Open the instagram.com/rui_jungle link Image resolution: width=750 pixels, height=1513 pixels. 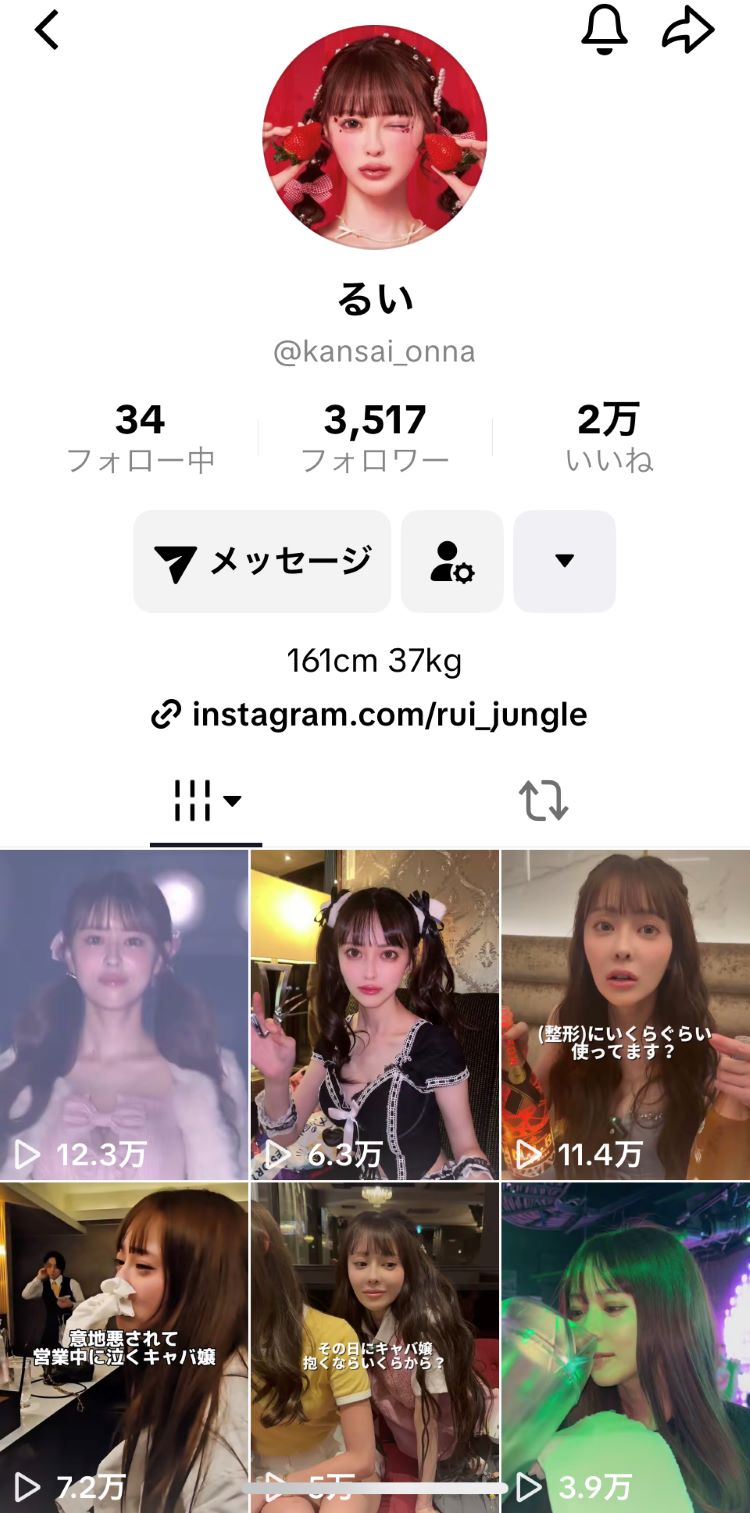390,714
